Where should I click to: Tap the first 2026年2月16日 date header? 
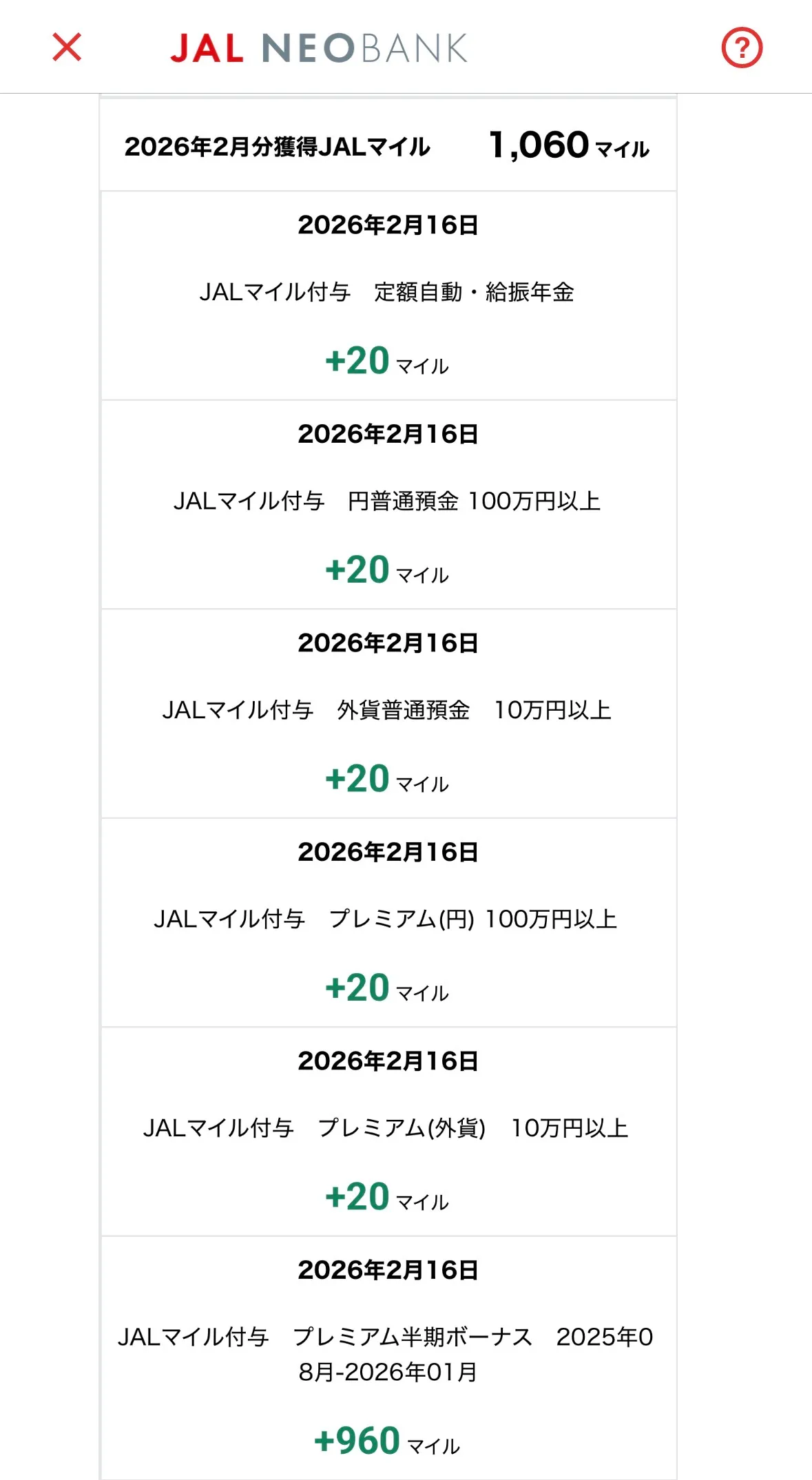point(388,224)
